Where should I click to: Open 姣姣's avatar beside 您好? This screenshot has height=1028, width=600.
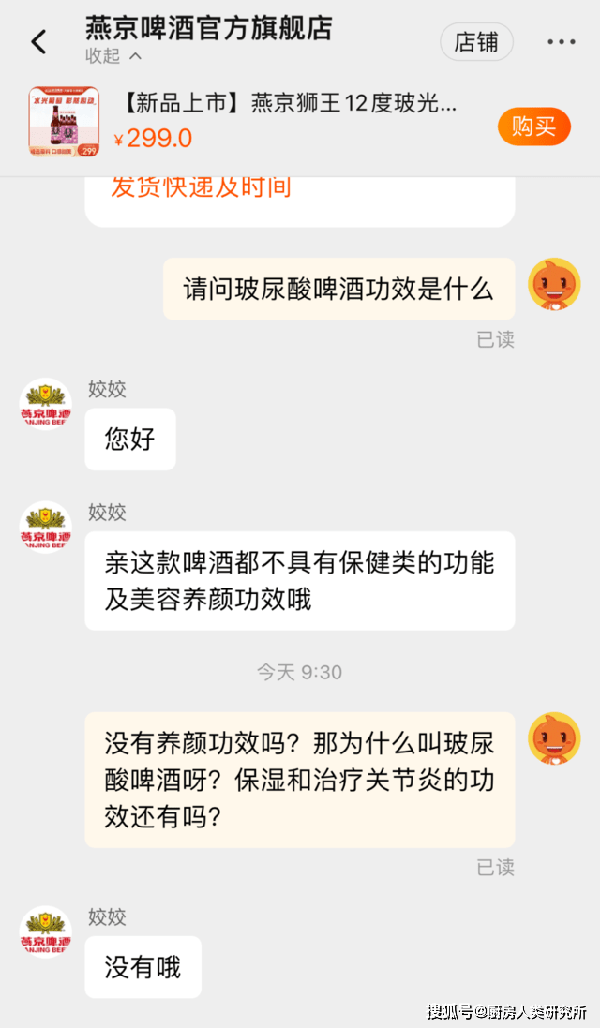coord(46,404)
